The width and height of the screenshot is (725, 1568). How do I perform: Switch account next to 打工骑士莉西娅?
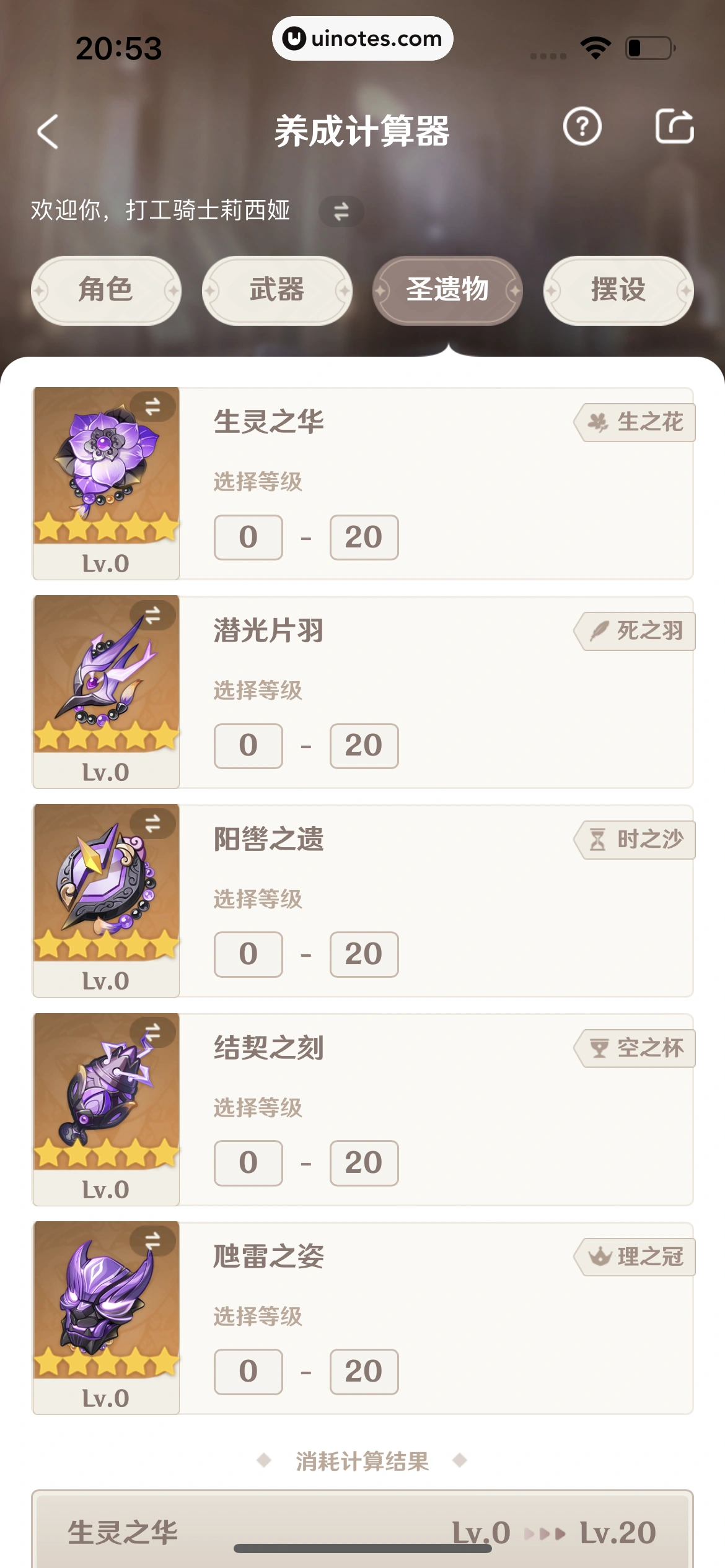coord(341,211)
